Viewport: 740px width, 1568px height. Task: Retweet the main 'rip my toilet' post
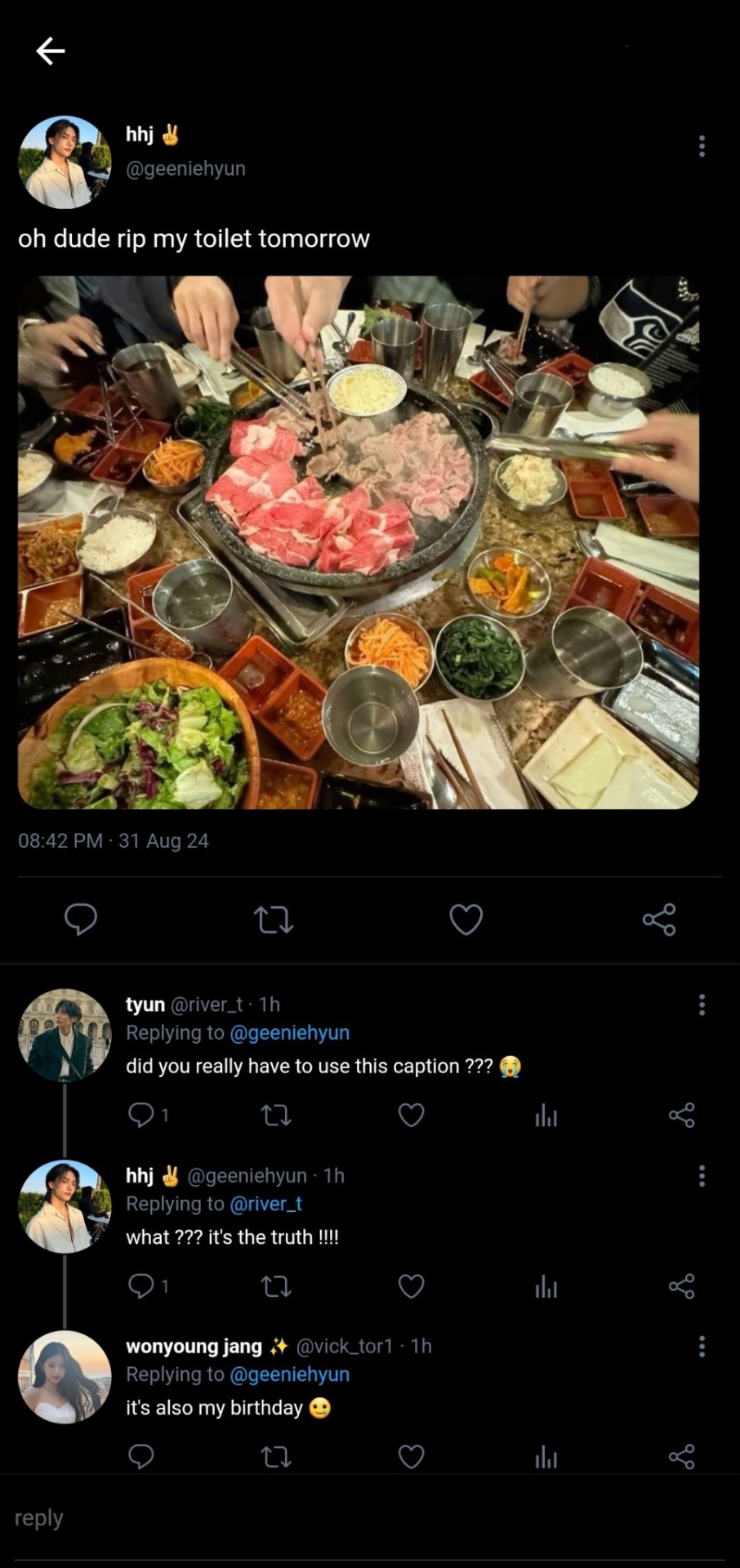[x=274, y=920]
